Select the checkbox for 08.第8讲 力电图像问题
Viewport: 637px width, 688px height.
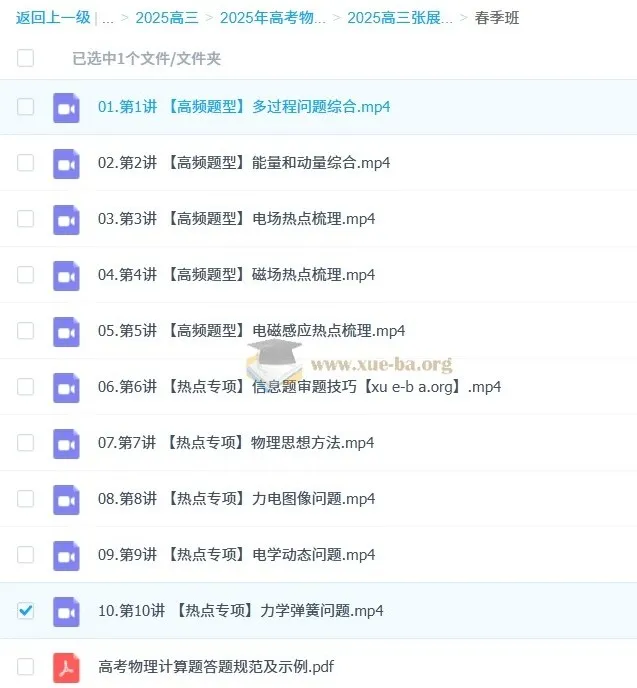25,498
